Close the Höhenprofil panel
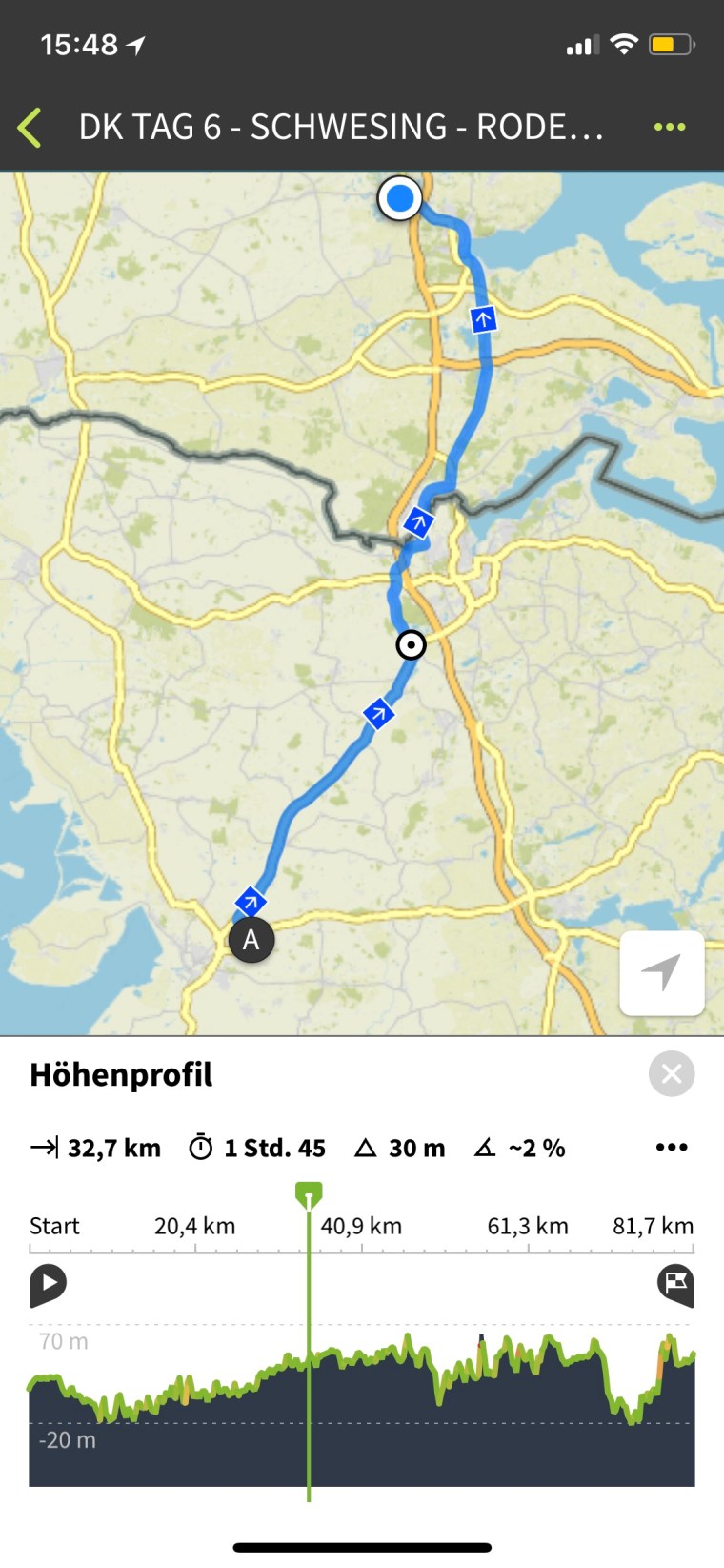Image resolution: width=724 pixels, height=1568 pixels. (x=672, y=1074)
